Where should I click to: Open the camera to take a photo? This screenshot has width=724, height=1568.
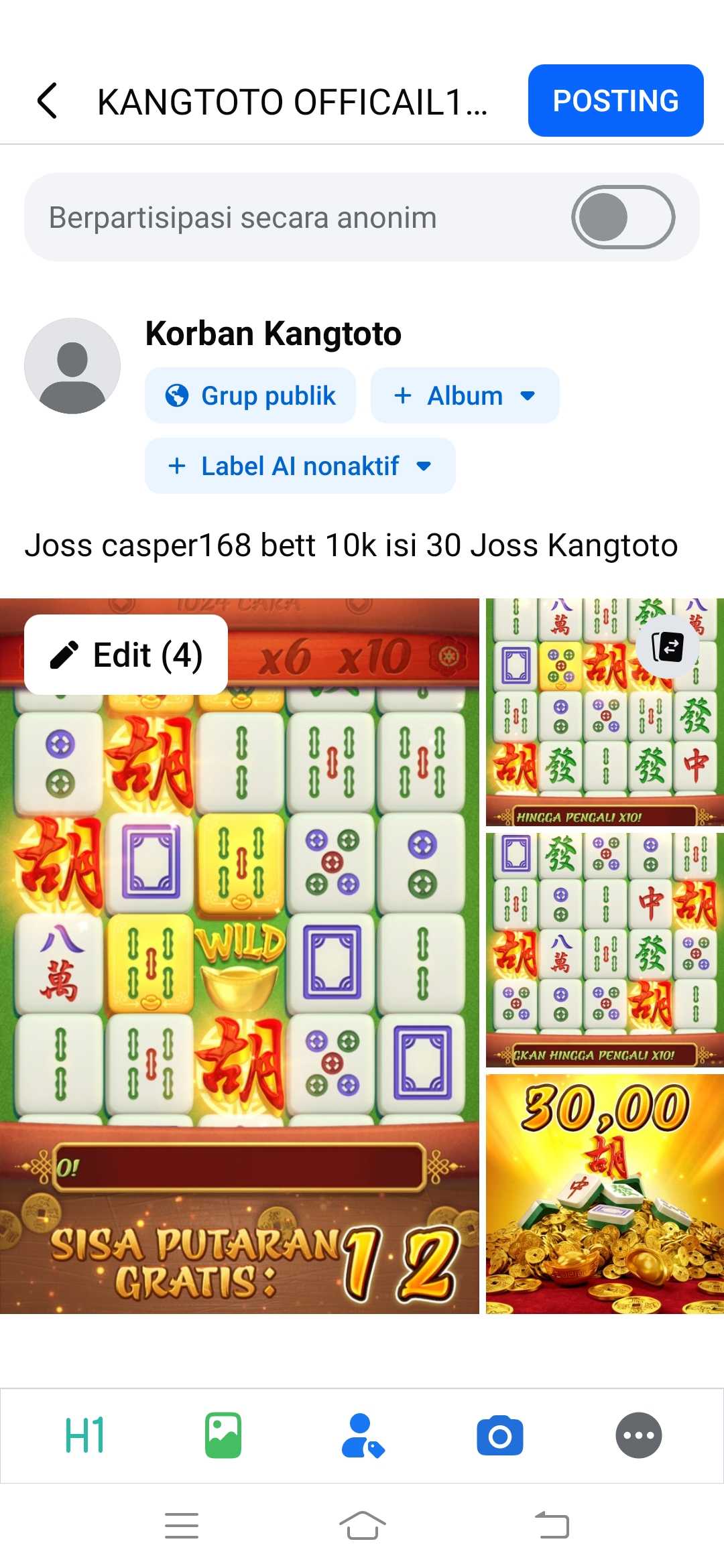(x=500, y=1435)
